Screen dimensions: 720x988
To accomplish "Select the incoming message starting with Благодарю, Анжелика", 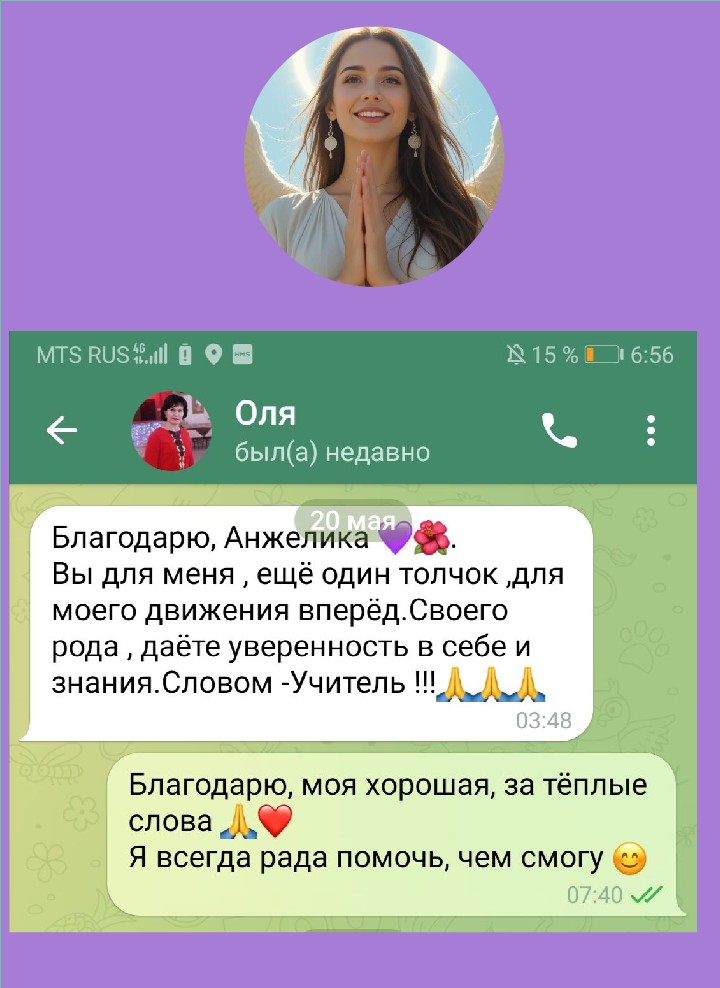I will point(300,610).
